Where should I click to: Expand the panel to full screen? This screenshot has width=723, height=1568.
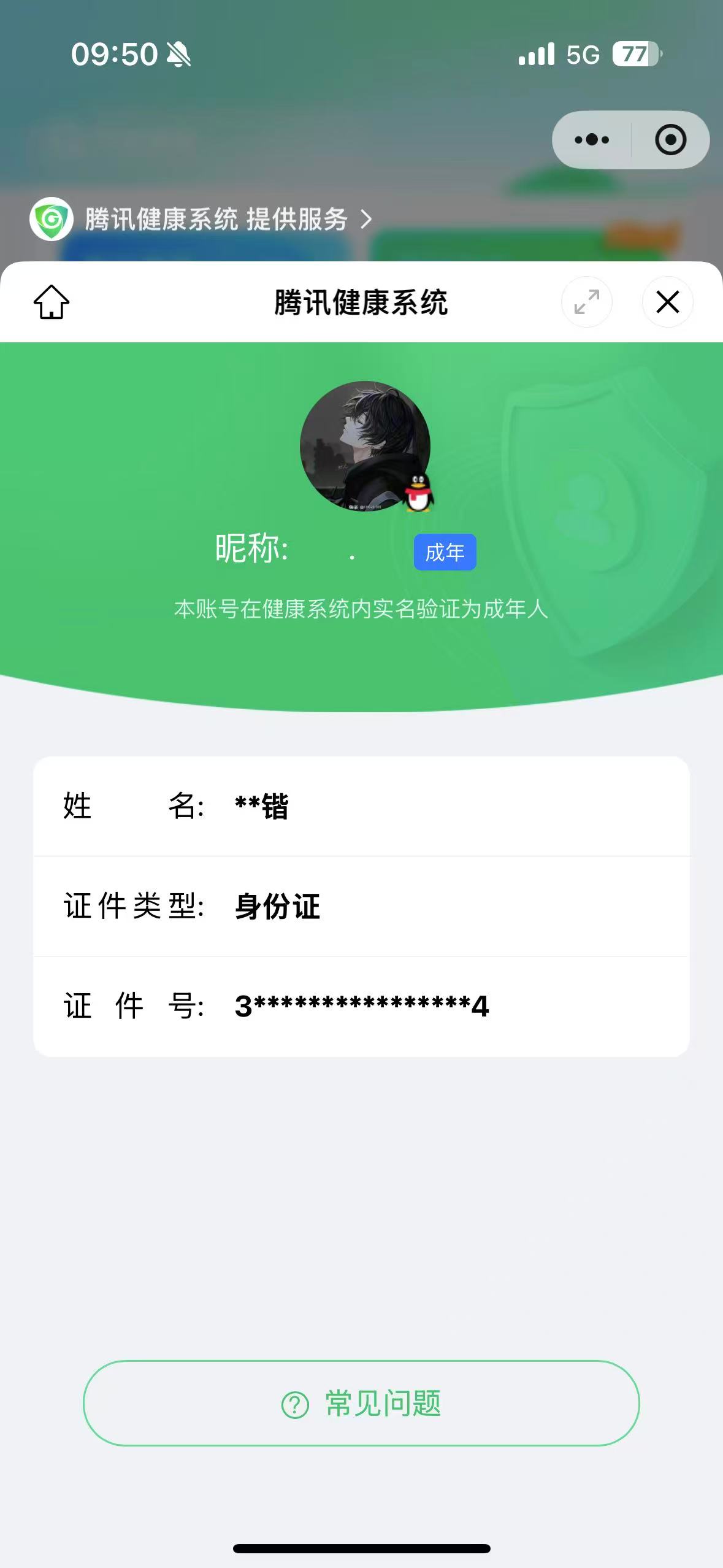[587, 302]
